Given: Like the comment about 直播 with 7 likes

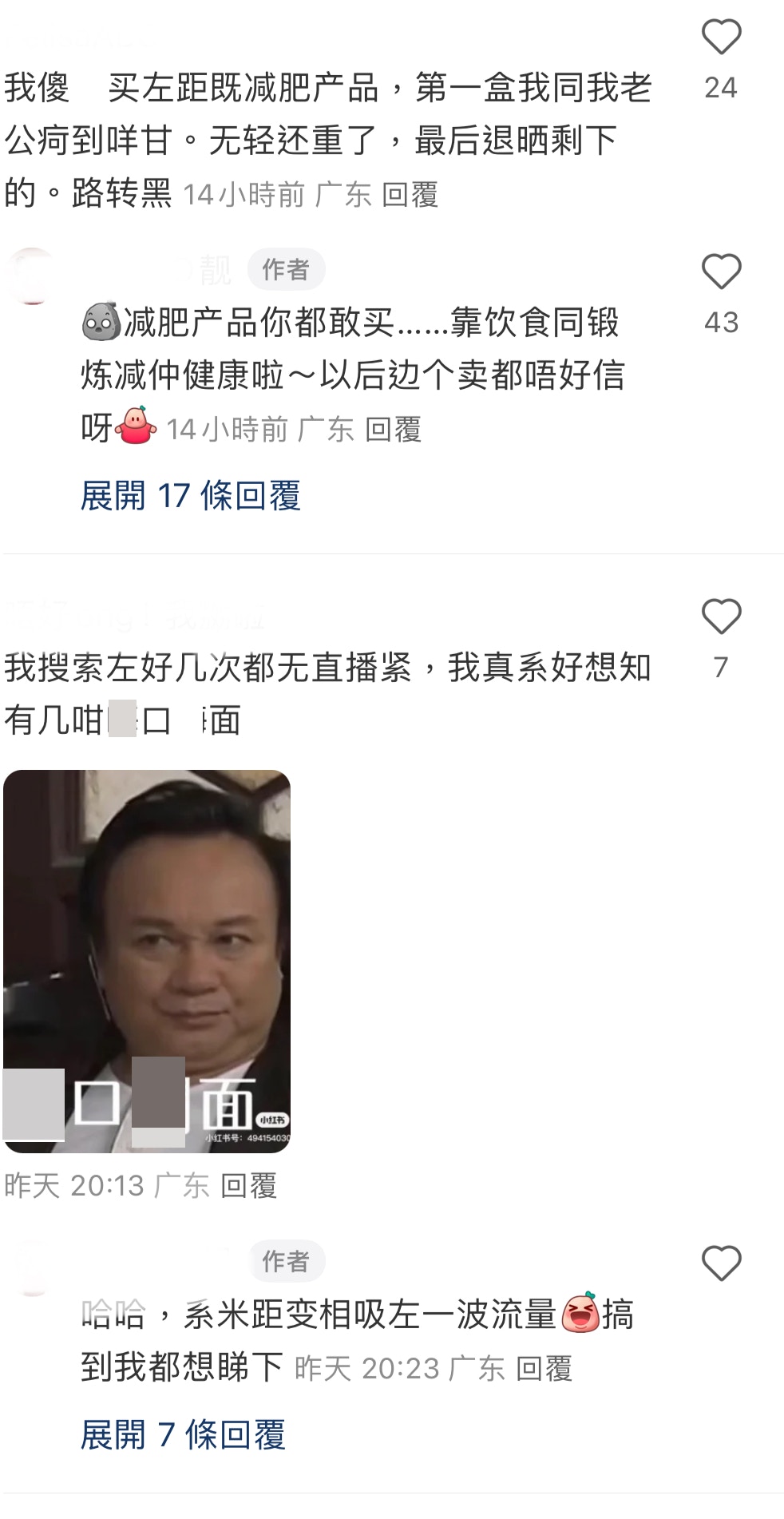Looking at the screenshot, I should point(721,617).
